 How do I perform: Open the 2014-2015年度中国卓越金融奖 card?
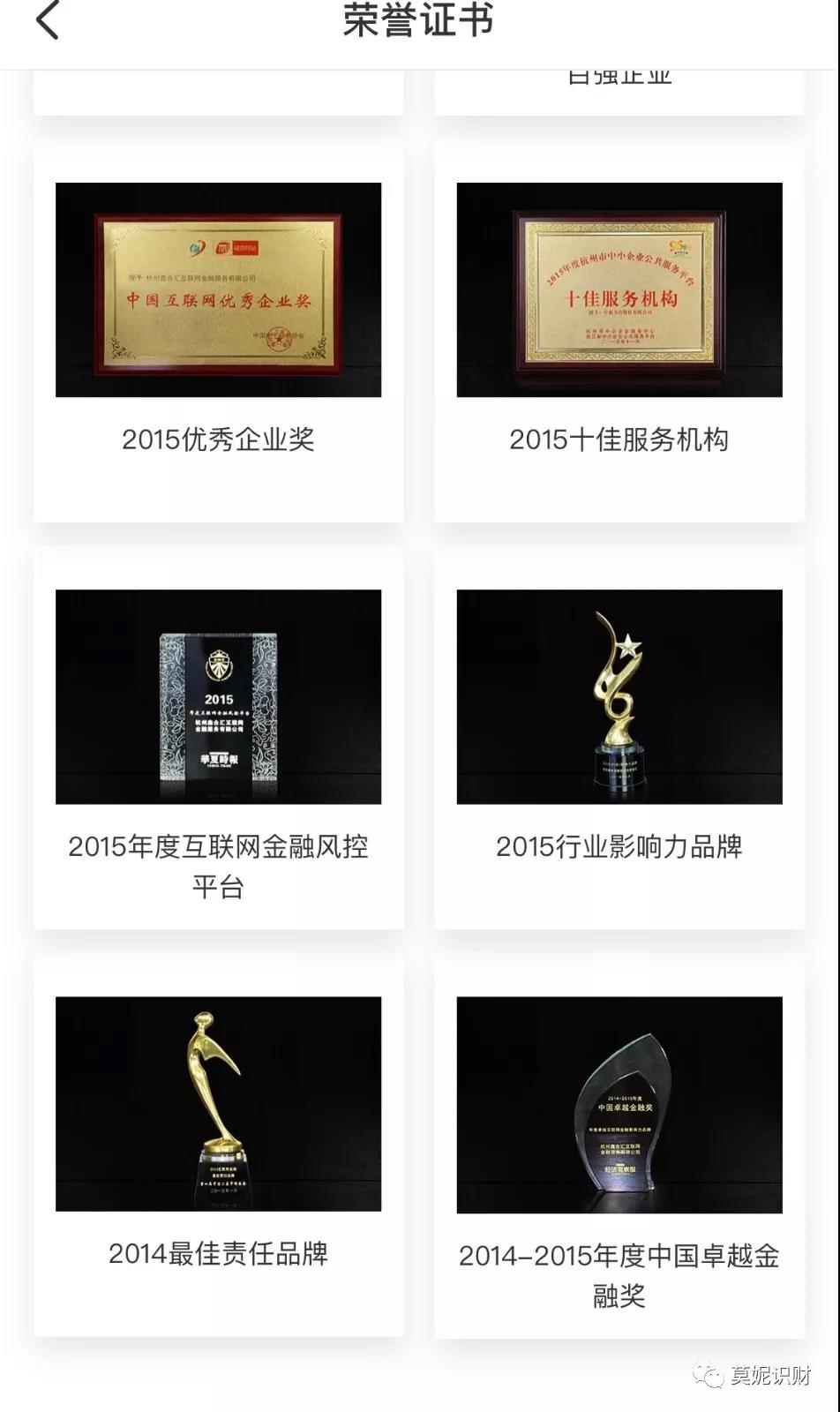(619, 1147)
